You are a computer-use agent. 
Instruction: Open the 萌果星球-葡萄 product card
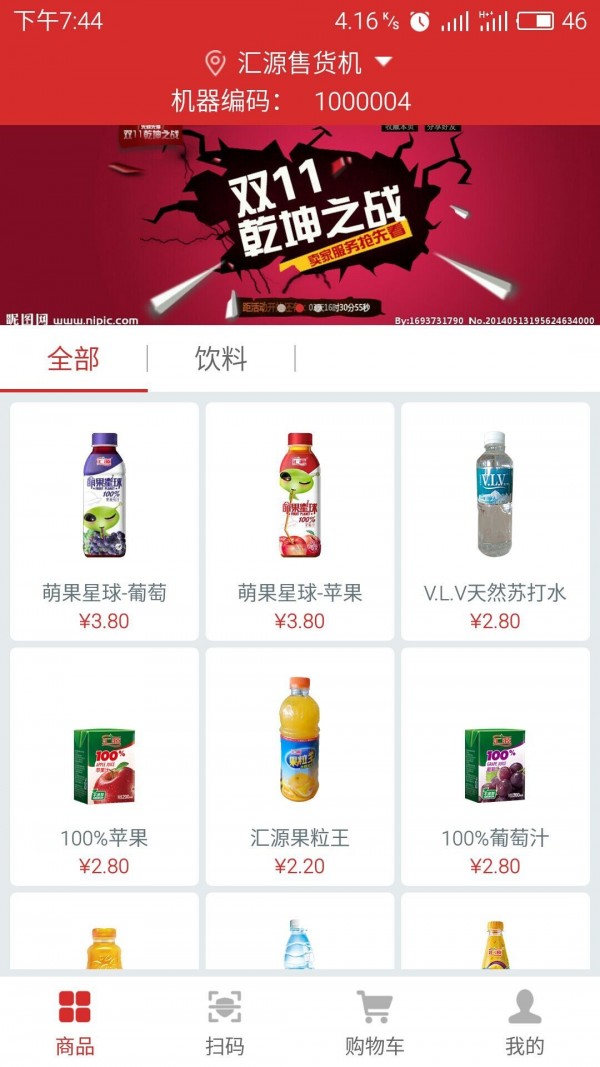104,521
